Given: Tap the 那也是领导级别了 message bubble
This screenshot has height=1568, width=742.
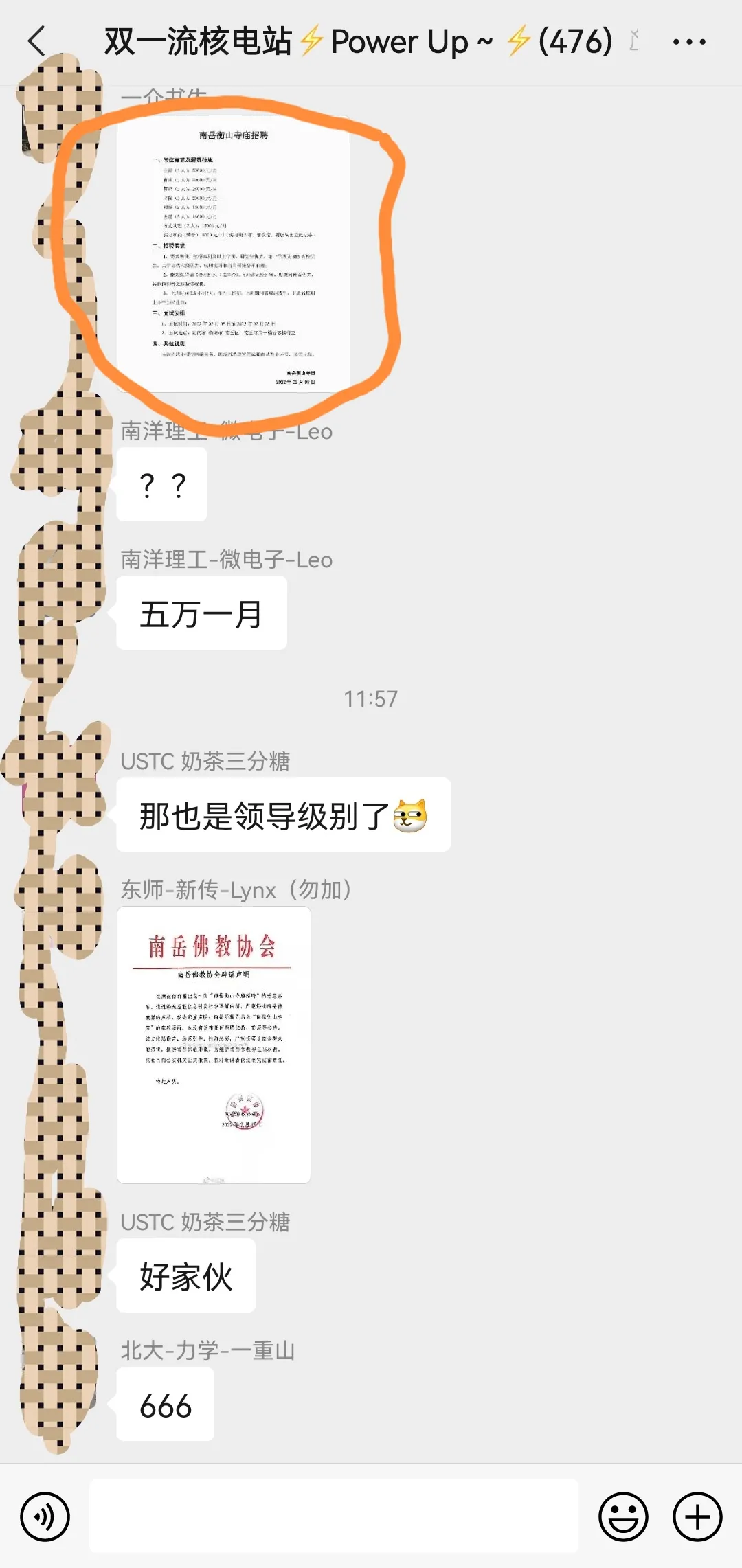Looking at the screenshot, I should coord(284,815).
